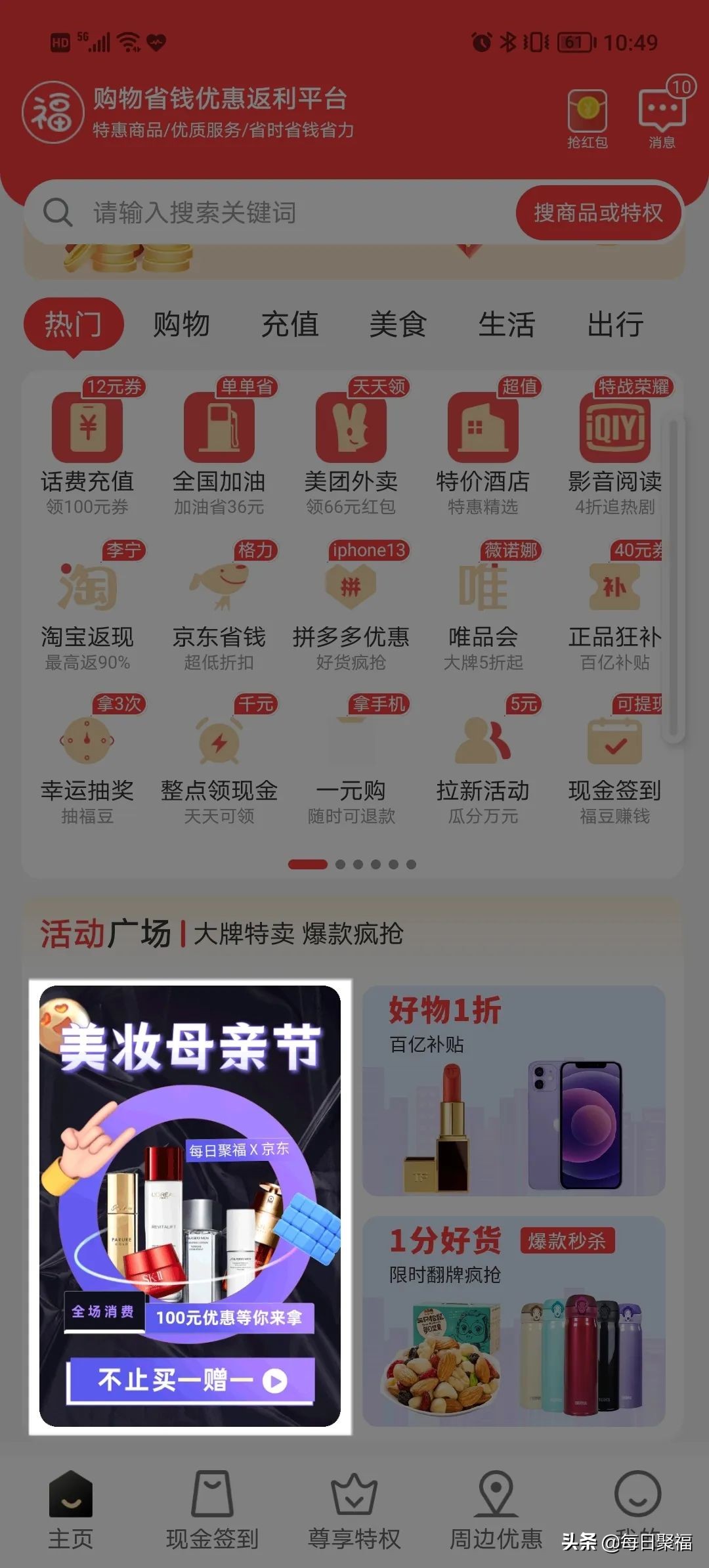The height and width of the screenshot is (1568, 709).
Task: Open 淘宝返现 entry
Action: tap(87, 605)
